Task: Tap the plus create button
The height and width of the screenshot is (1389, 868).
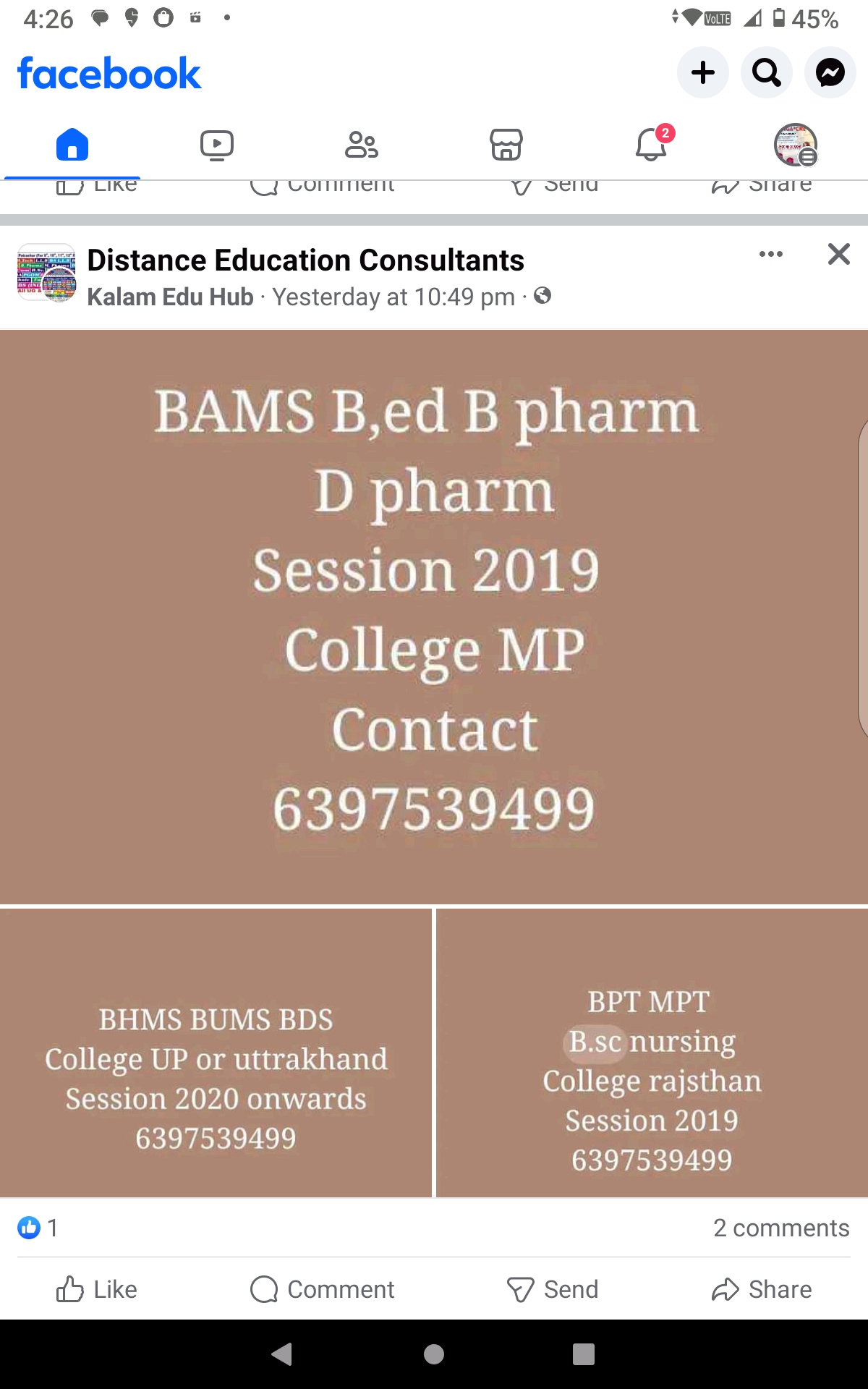Action: (x=702, y=72)
